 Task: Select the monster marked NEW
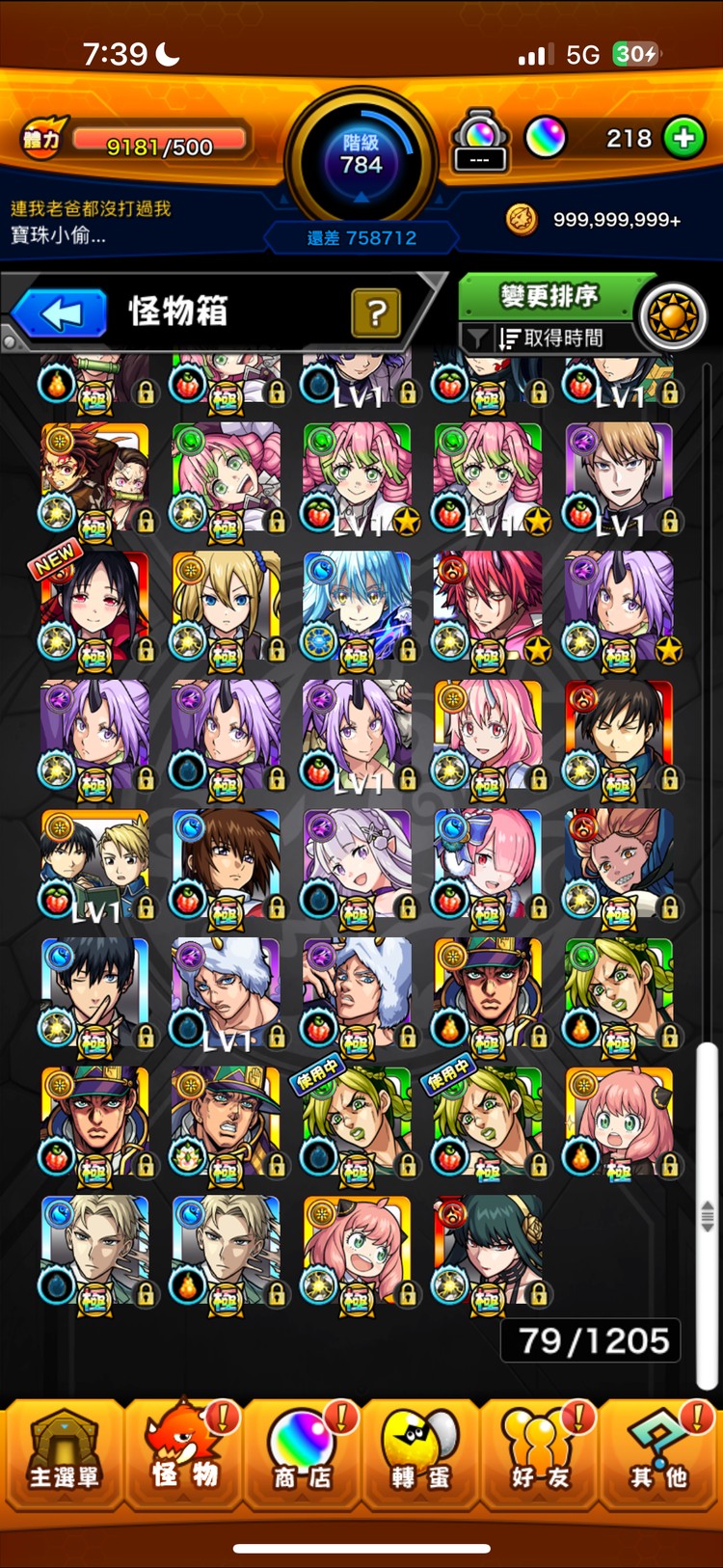coord(94,606)
